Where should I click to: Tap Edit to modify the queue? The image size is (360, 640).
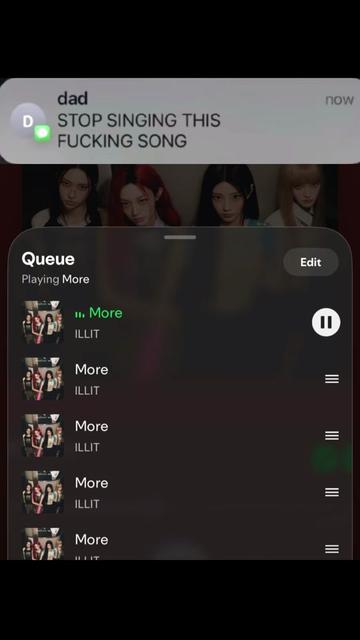(311, 262)
